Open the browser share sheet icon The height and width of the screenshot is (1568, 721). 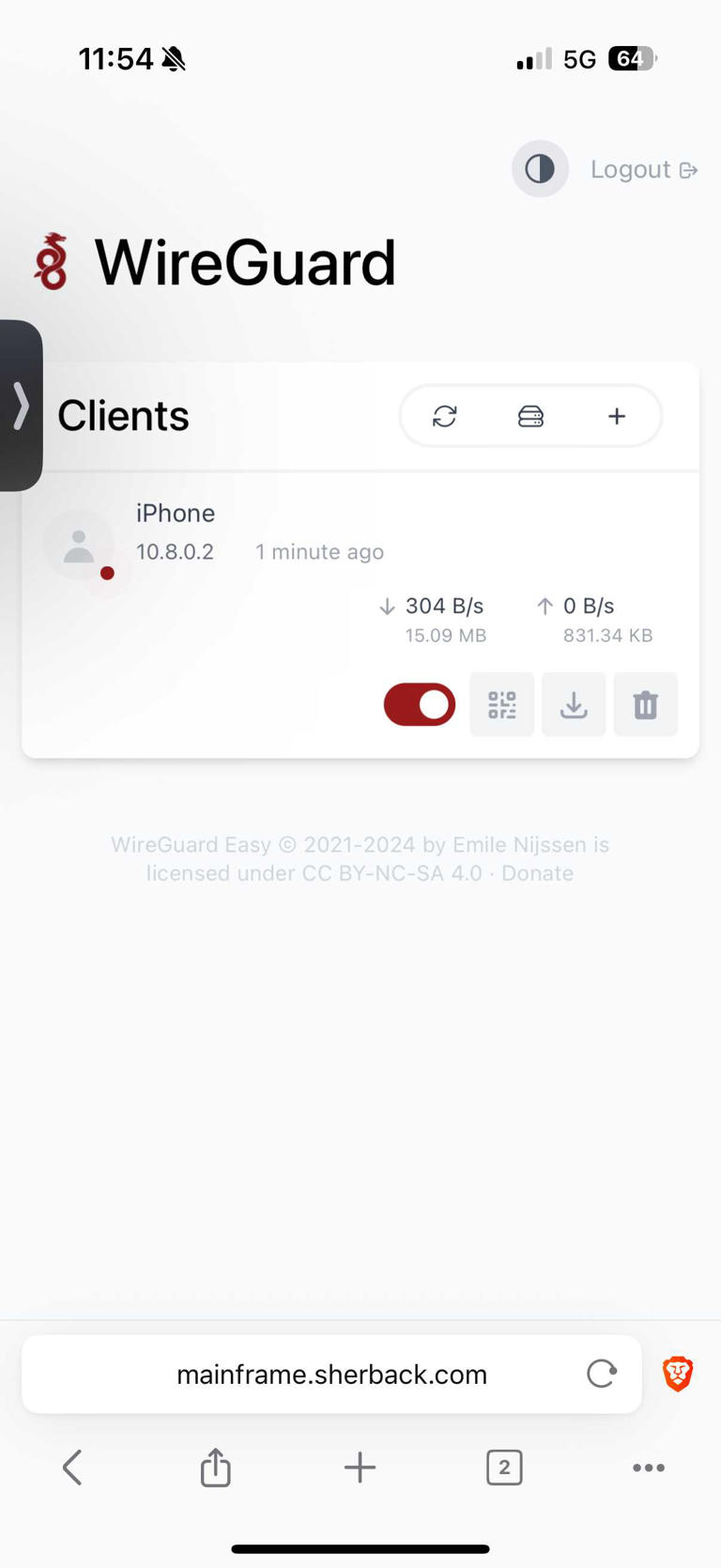[215, 1467]
